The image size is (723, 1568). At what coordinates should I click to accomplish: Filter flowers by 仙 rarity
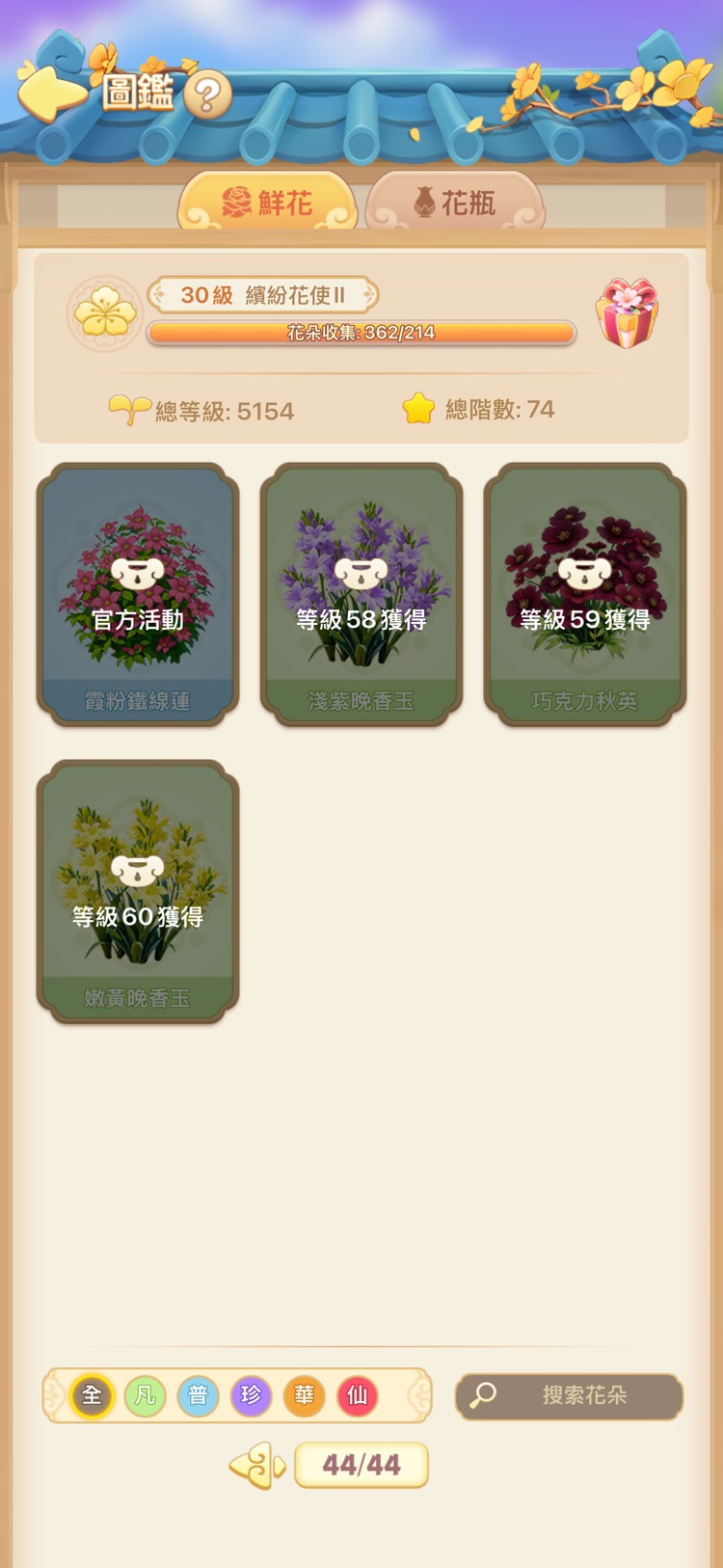[358, 1395]
